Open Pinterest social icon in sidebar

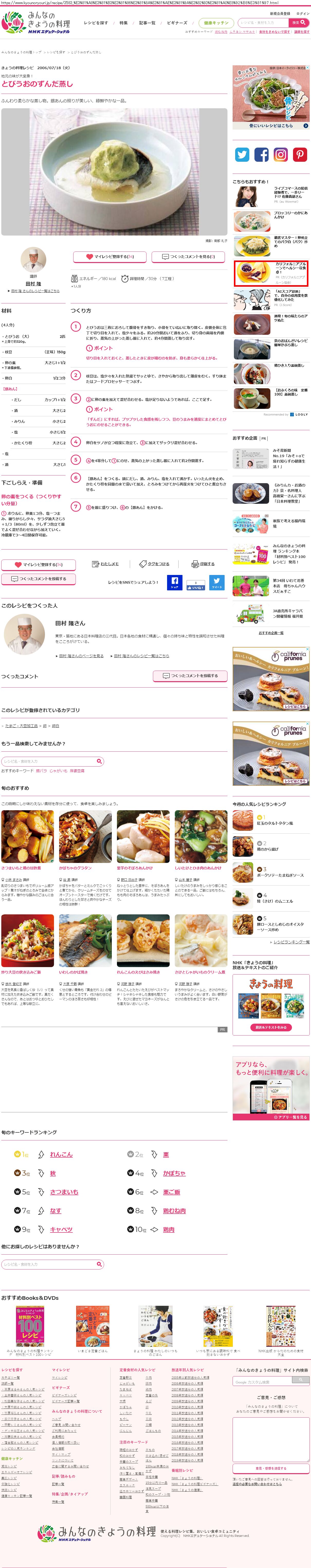300,155
